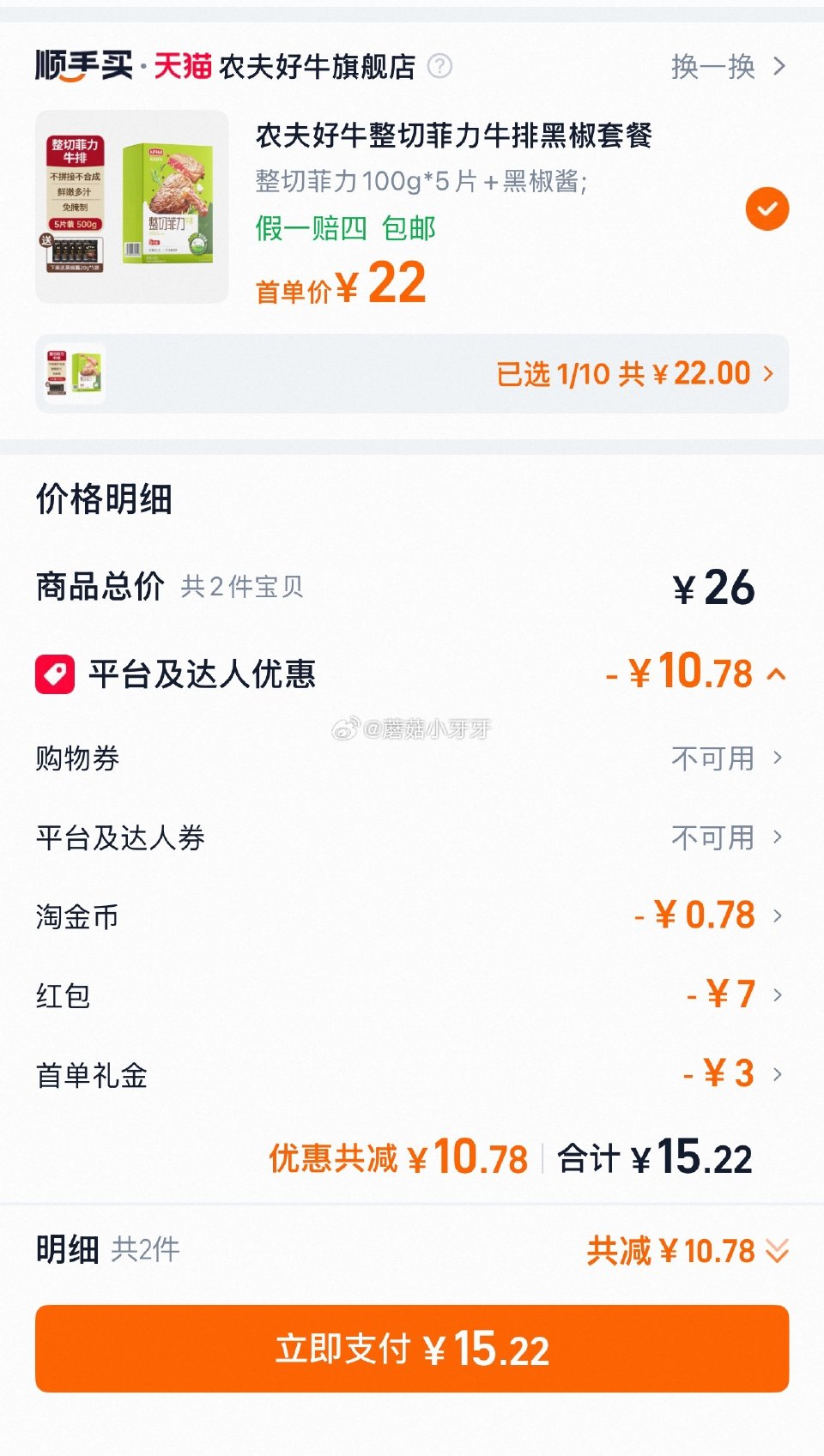Tap 换一换 to swap the recommended item
Image resolution: width=824 pixels, height=1456 pixels.
click(715, 67)
